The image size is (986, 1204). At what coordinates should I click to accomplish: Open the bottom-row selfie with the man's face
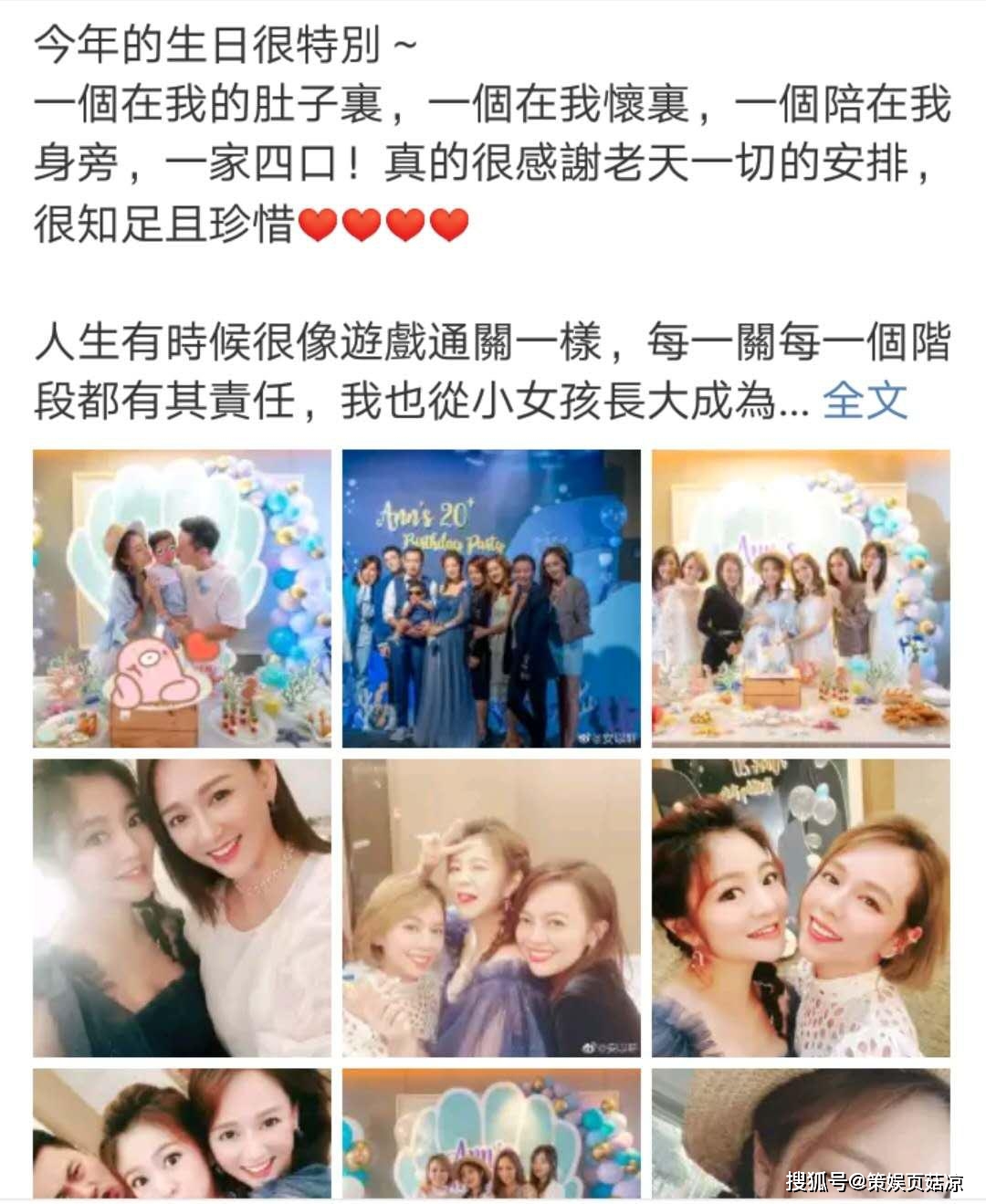click(x=182, y=1134)
